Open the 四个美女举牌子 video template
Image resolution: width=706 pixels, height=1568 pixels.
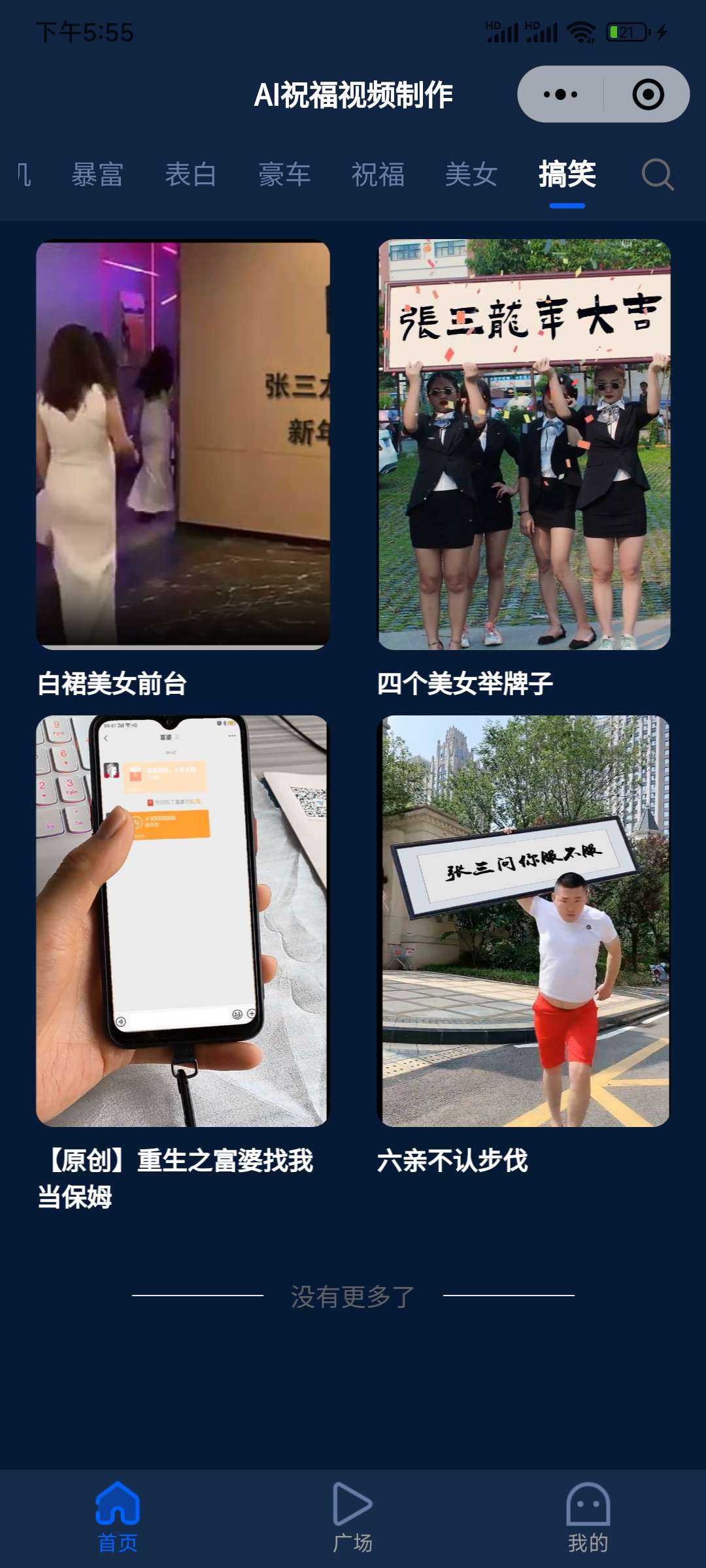click(524, 444)
